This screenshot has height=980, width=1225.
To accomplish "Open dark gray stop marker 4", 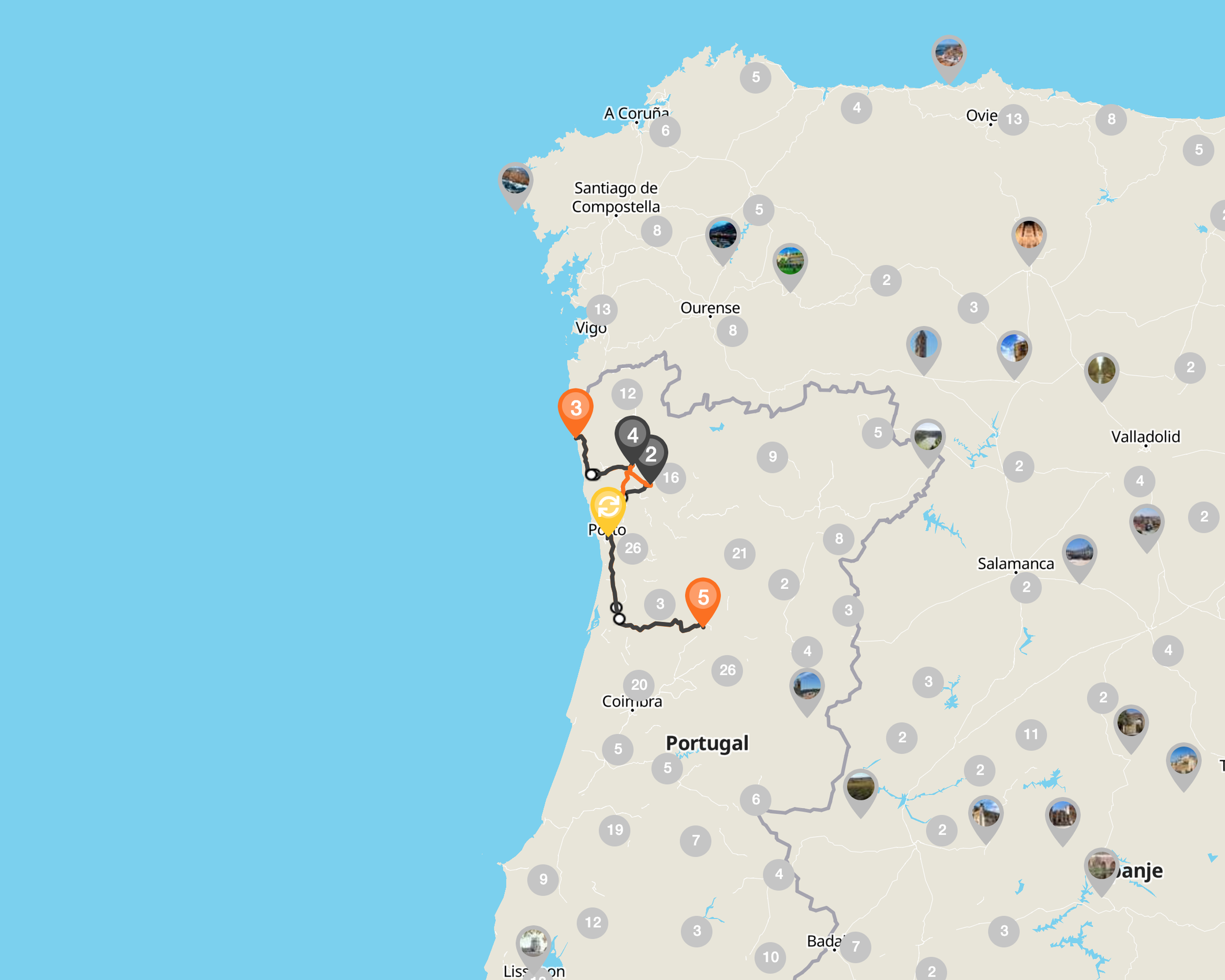I will click(632, 435).
